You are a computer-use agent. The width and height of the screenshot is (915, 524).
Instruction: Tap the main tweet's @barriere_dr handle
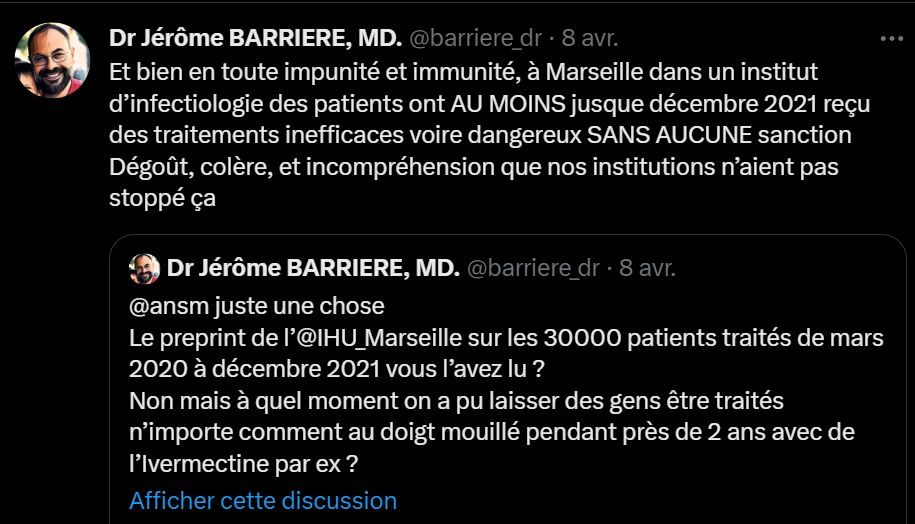coord(476,39)
